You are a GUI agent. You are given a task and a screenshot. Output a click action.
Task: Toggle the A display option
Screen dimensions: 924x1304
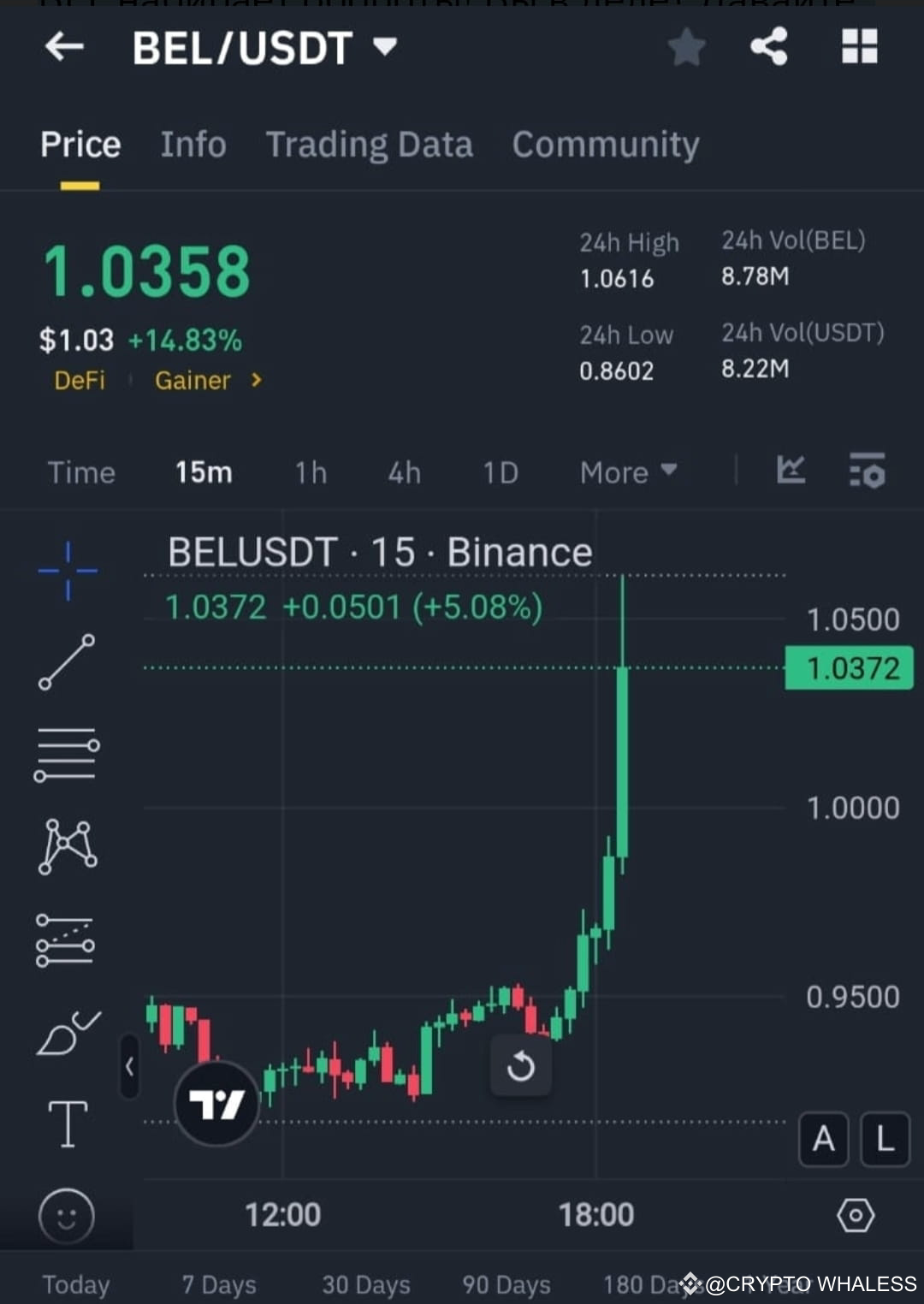[823, 1140]
